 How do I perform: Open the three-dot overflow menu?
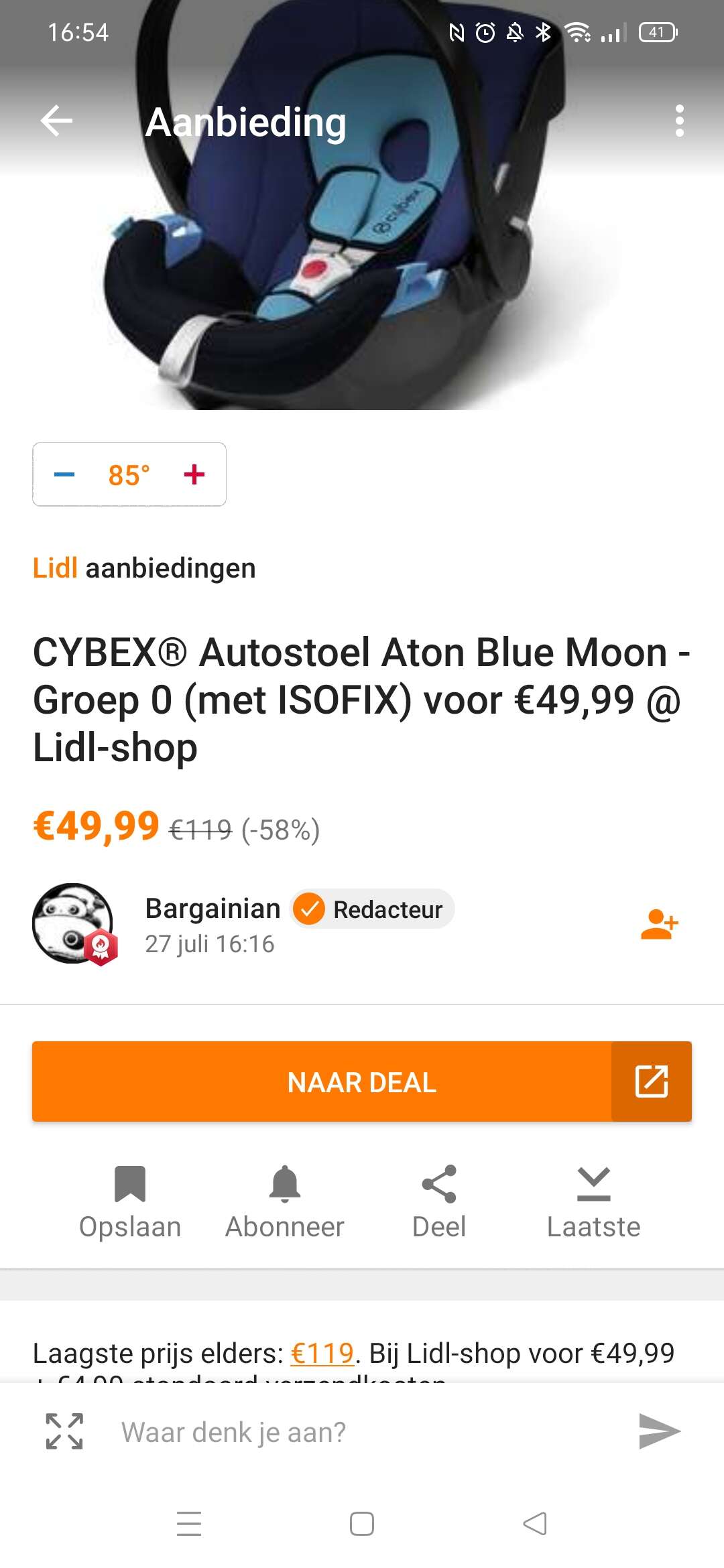click(x=679, y=121)
